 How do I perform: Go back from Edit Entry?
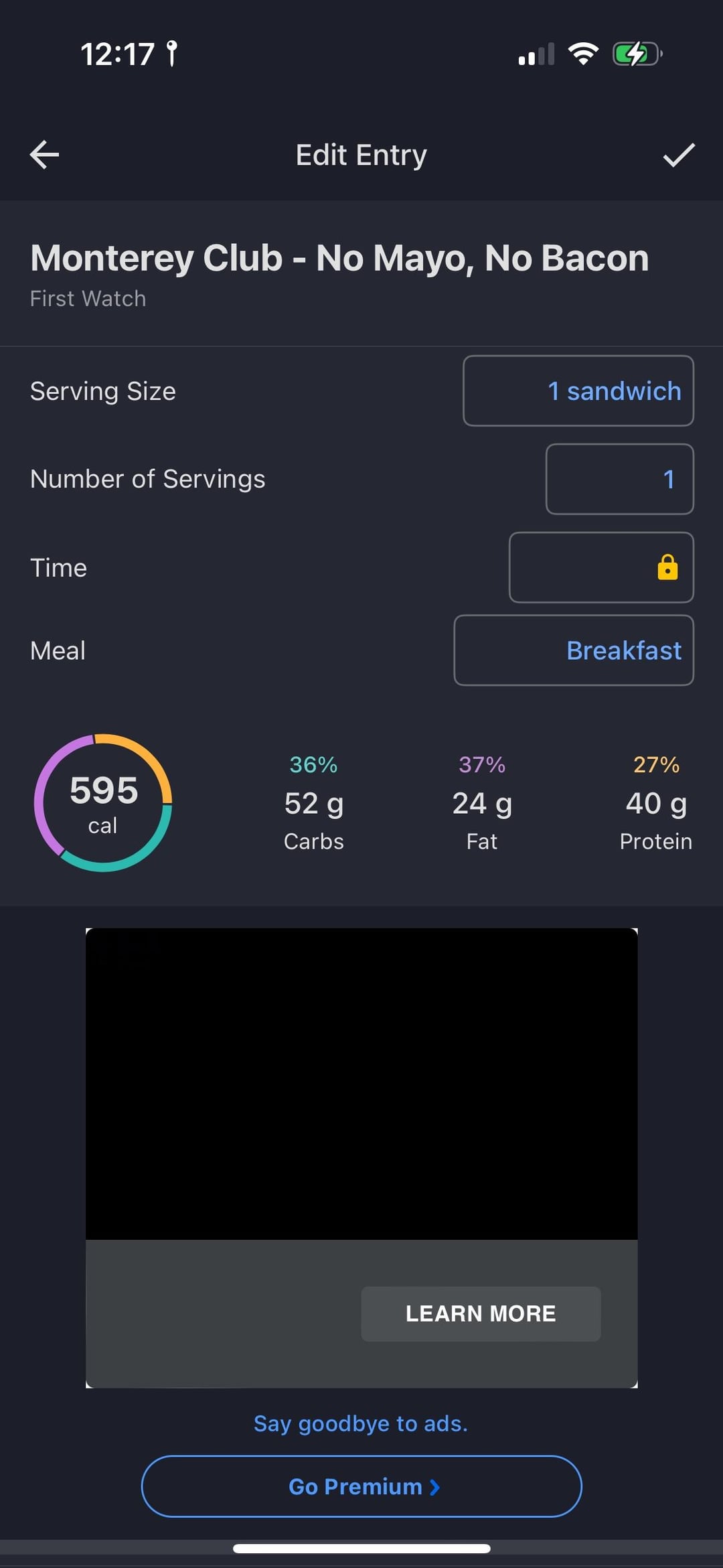pos(45,155)
